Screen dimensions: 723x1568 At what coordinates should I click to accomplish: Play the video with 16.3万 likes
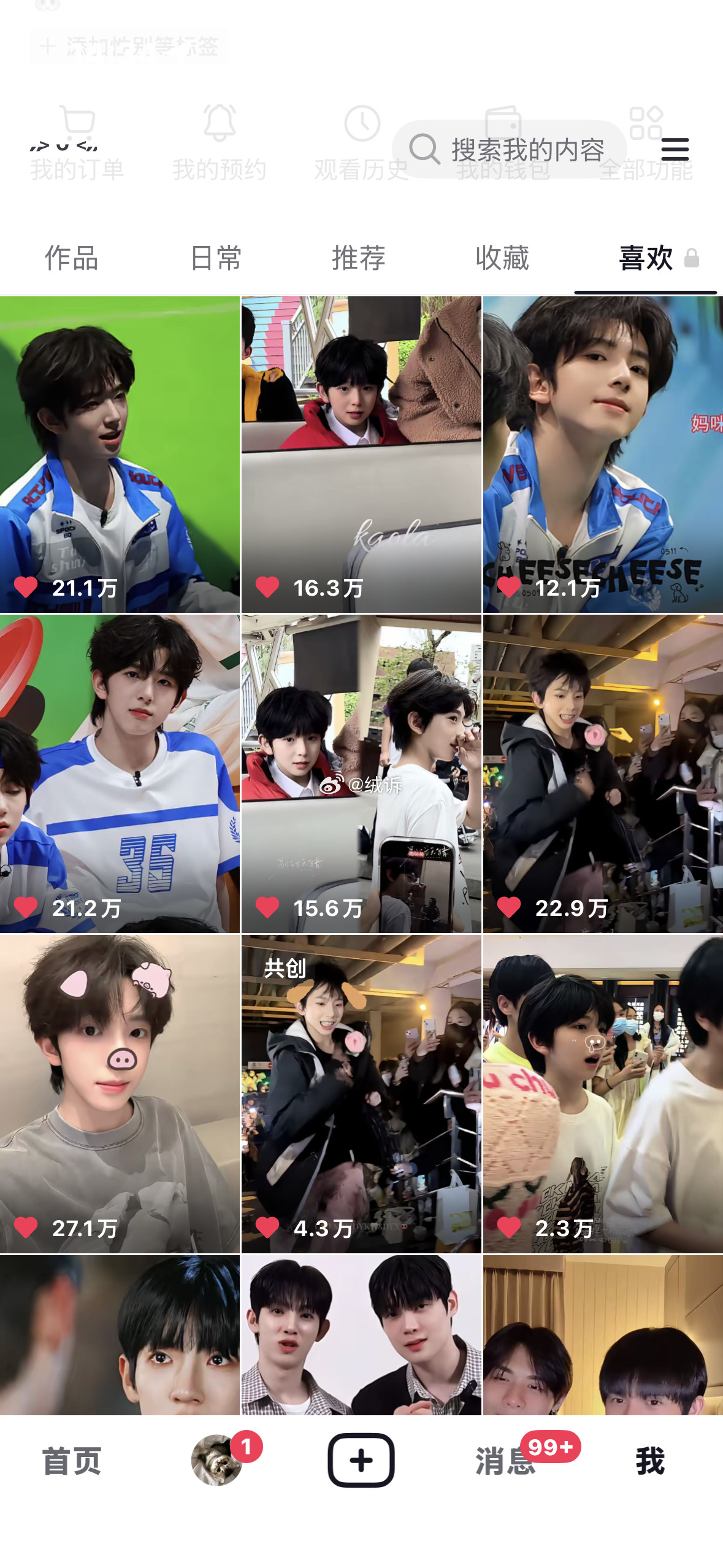361,455
